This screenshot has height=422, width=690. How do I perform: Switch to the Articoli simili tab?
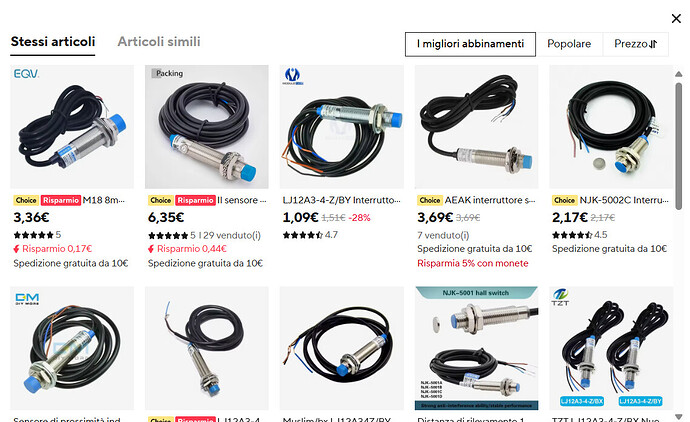(158, 42)
